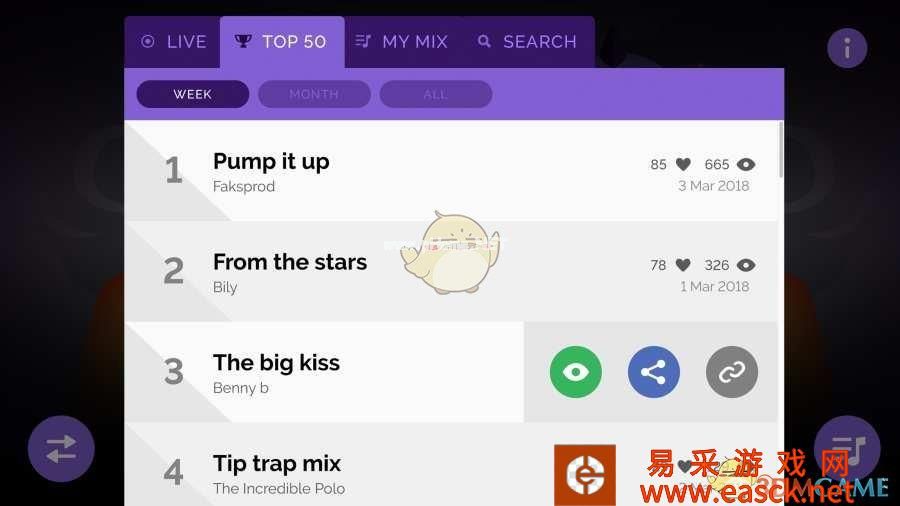The image size is (900, 506).
Task: Open the MY MIX tab
Action: 402,42
